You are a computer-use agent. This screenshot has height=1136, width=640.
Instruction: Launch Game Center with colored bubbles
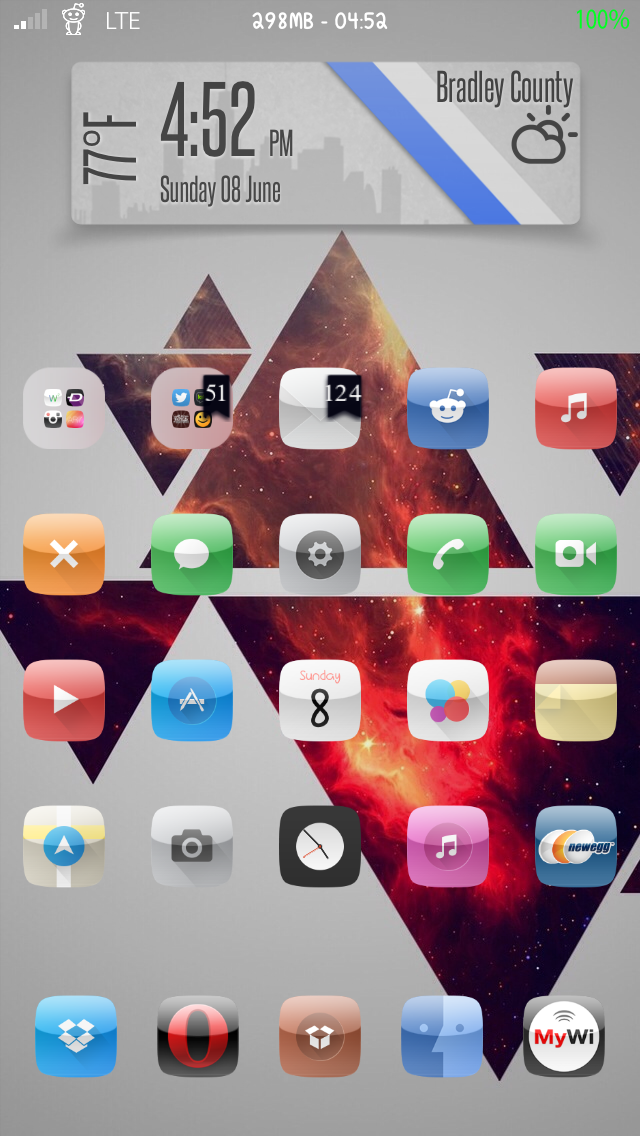(448, 701)
